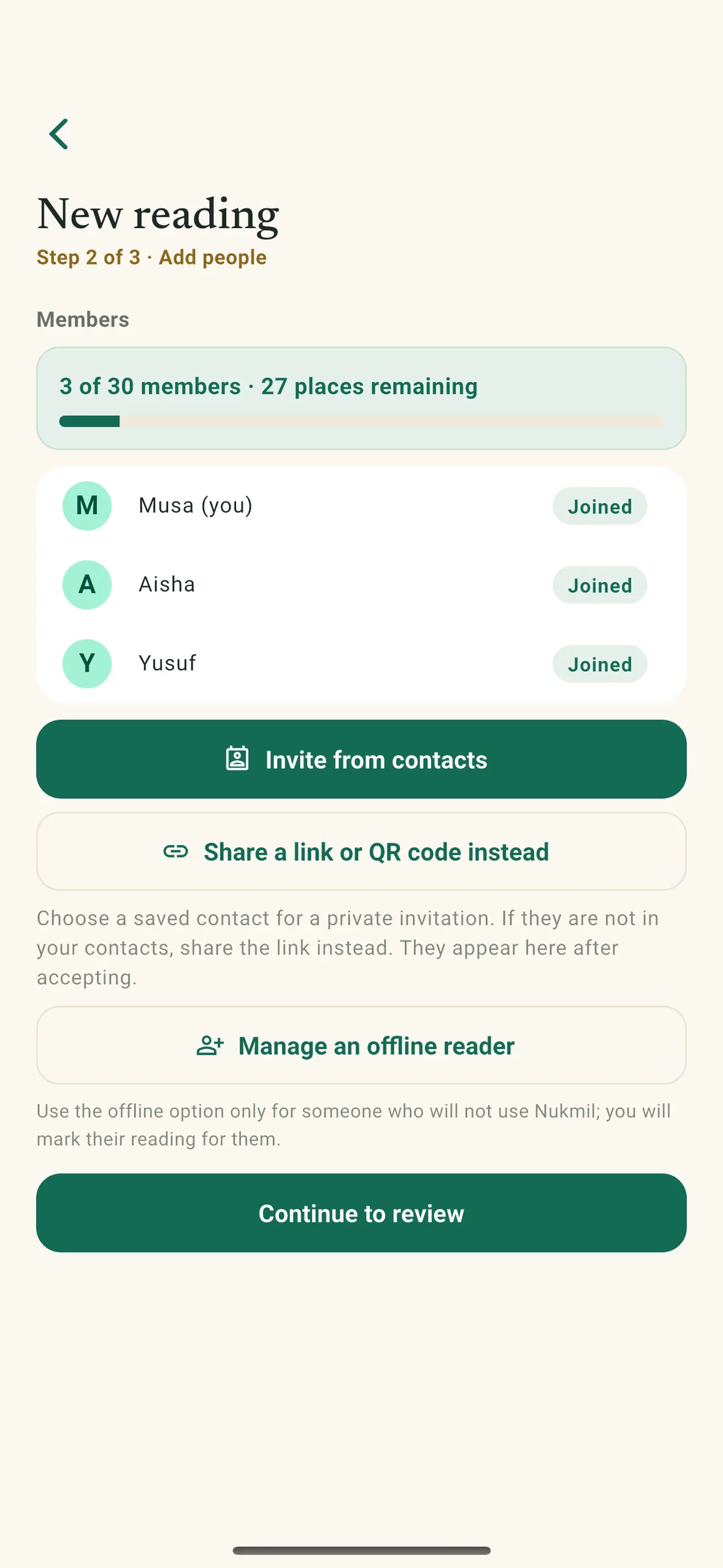
Task: Tap Invite from contacts
Action: [361, 759]
